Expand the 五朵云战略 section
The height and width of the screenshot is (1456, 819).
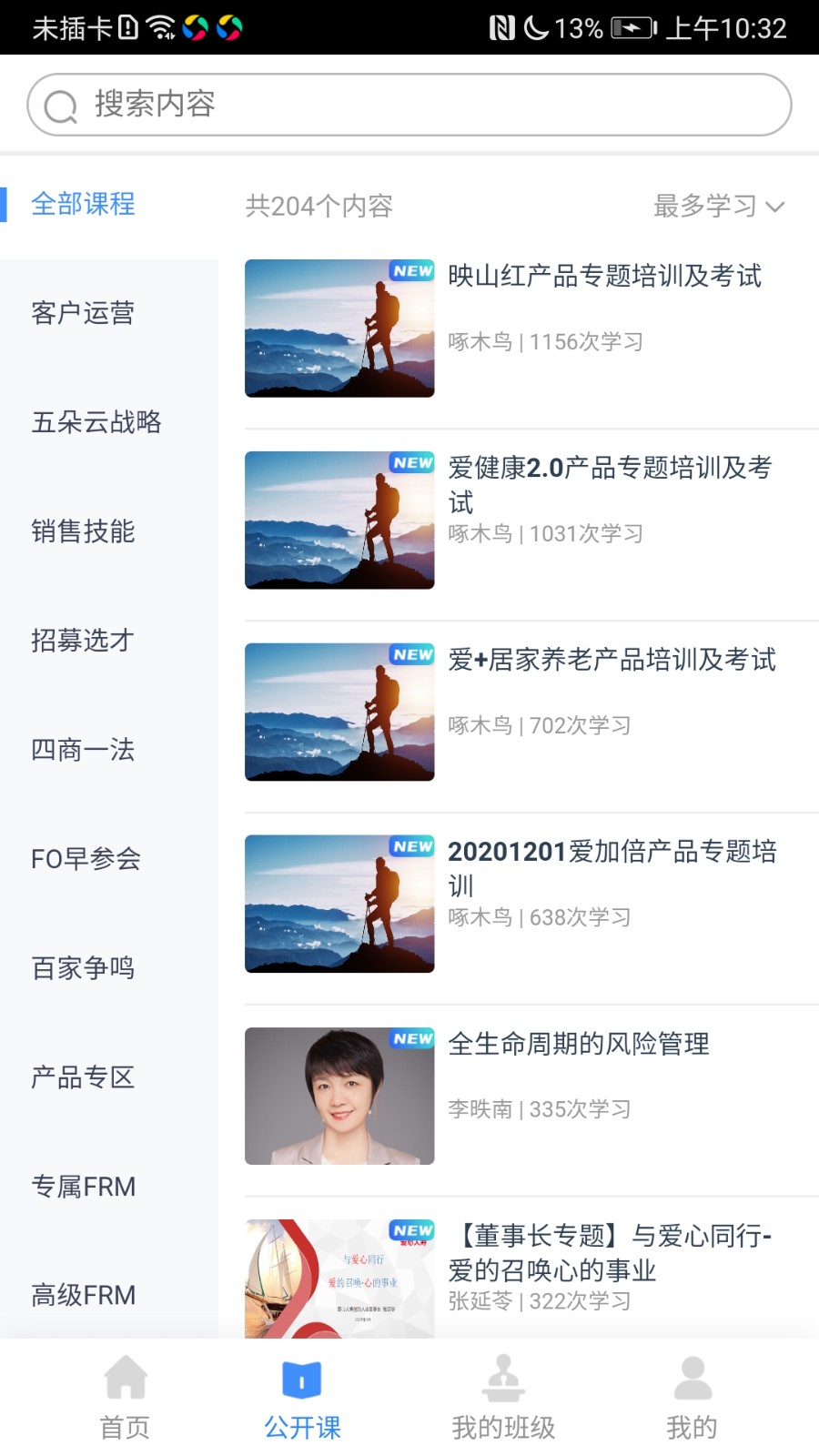98,422
